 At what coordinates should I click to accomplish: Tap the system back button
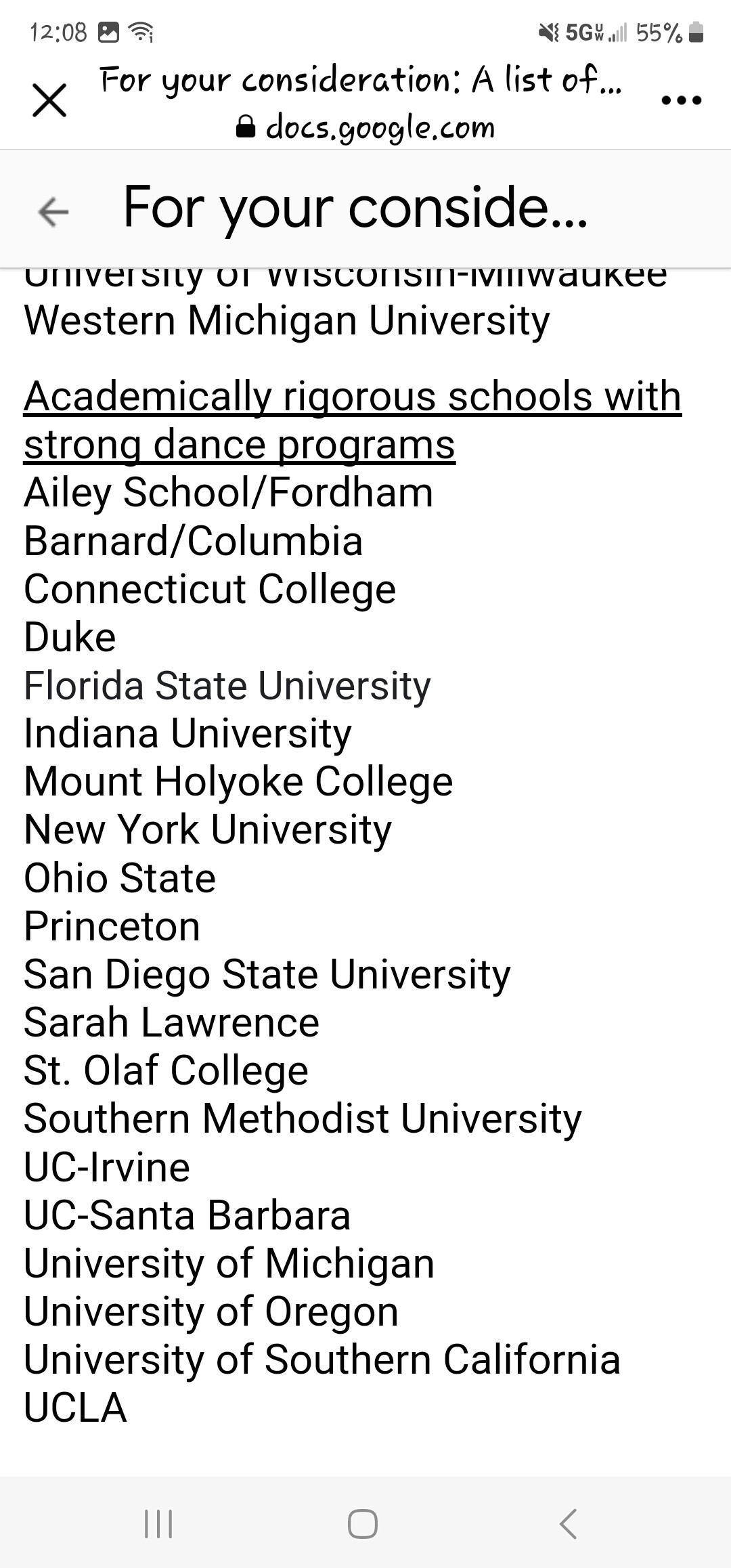[569, 1524]
